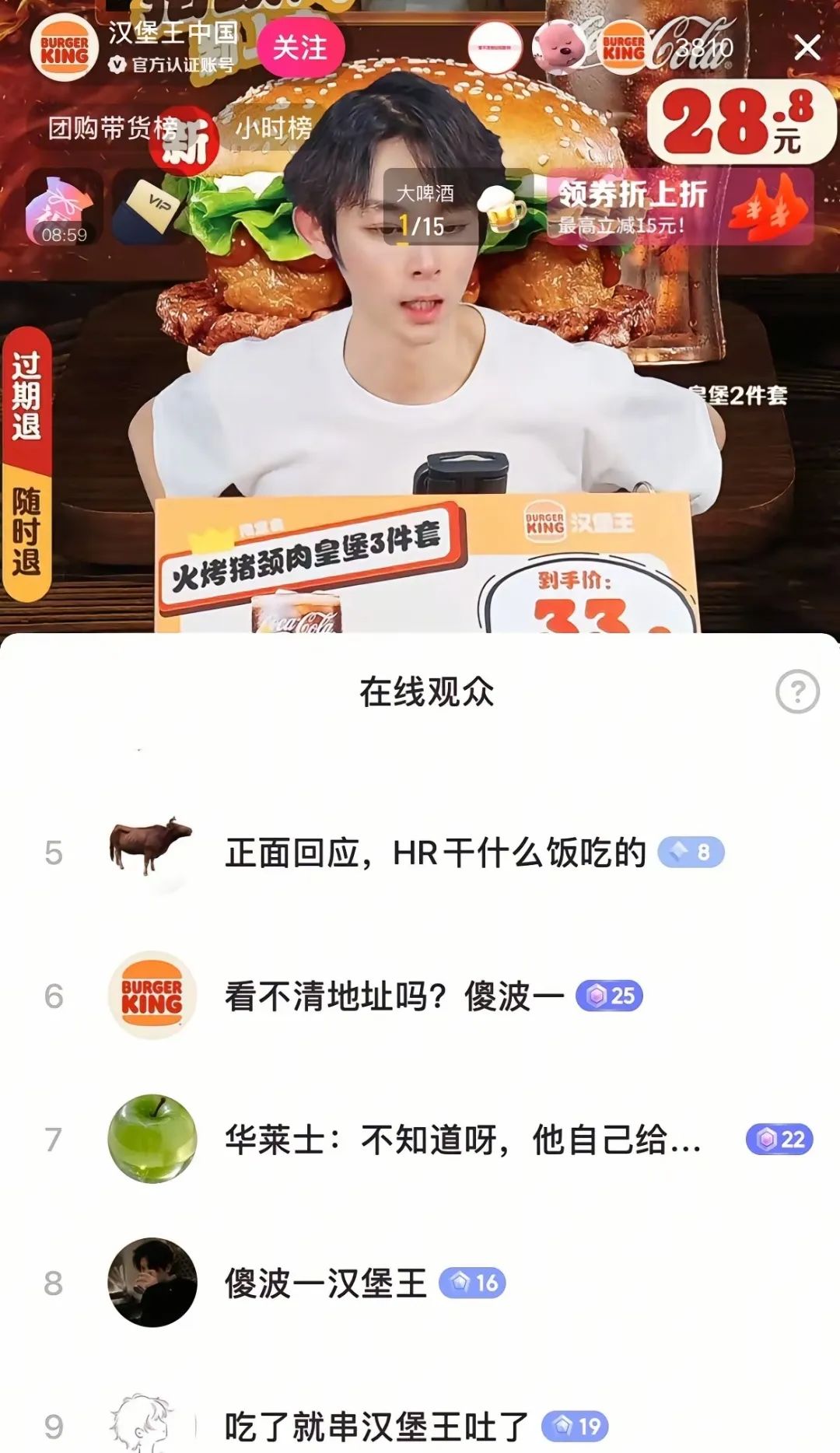The width and height of the screenshot is (840, 1453).
Task: Follow 汉堡王中国 with the 关注 button
Action: tap(300, 48)
